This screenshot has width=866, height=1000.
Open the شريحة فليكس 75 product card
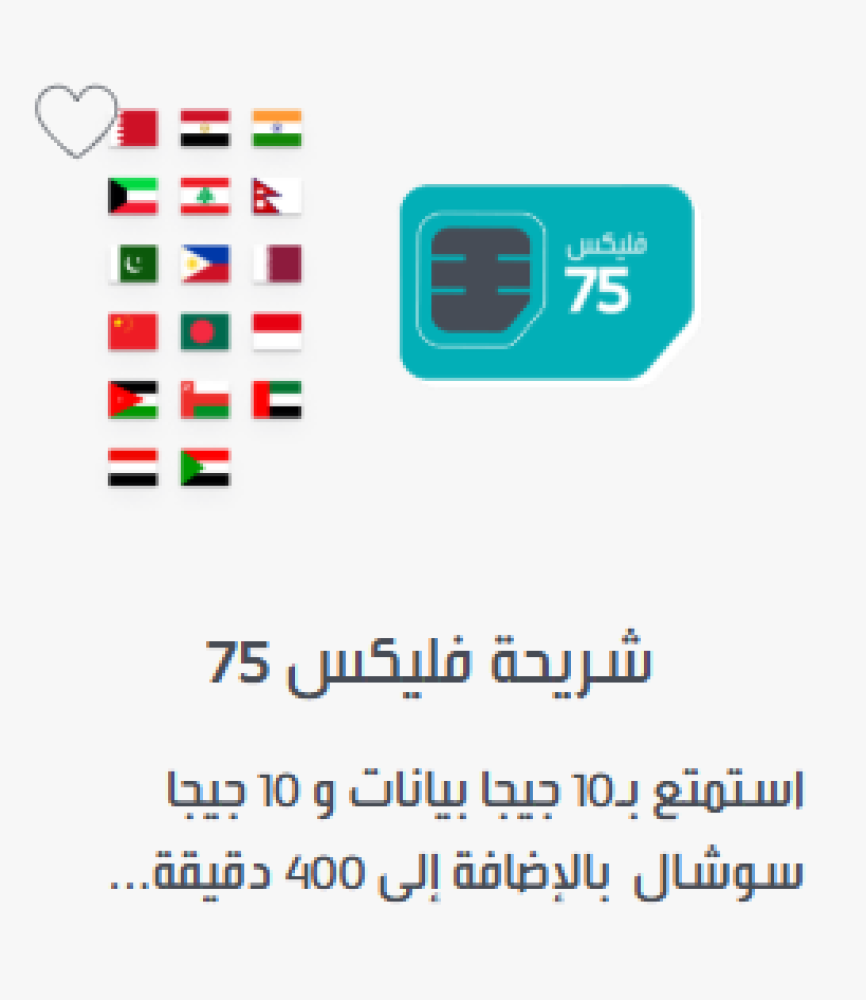[x=430, y=662]
